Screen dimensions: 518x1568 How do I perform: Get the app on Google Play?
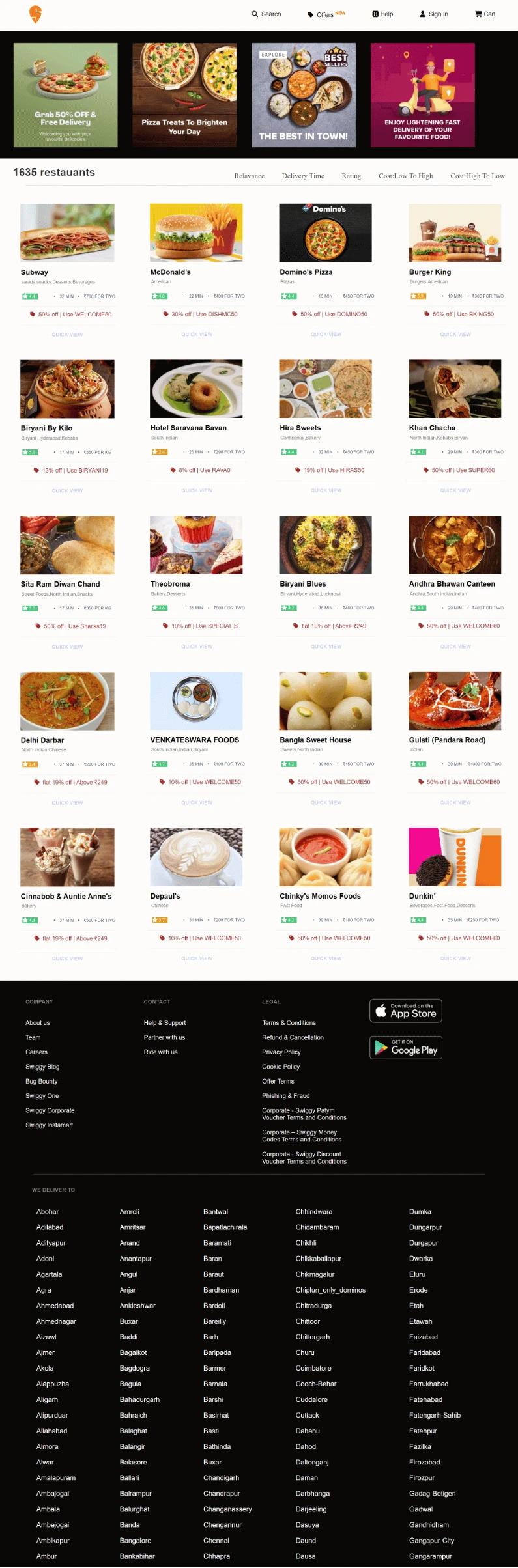click(406, 1048)
